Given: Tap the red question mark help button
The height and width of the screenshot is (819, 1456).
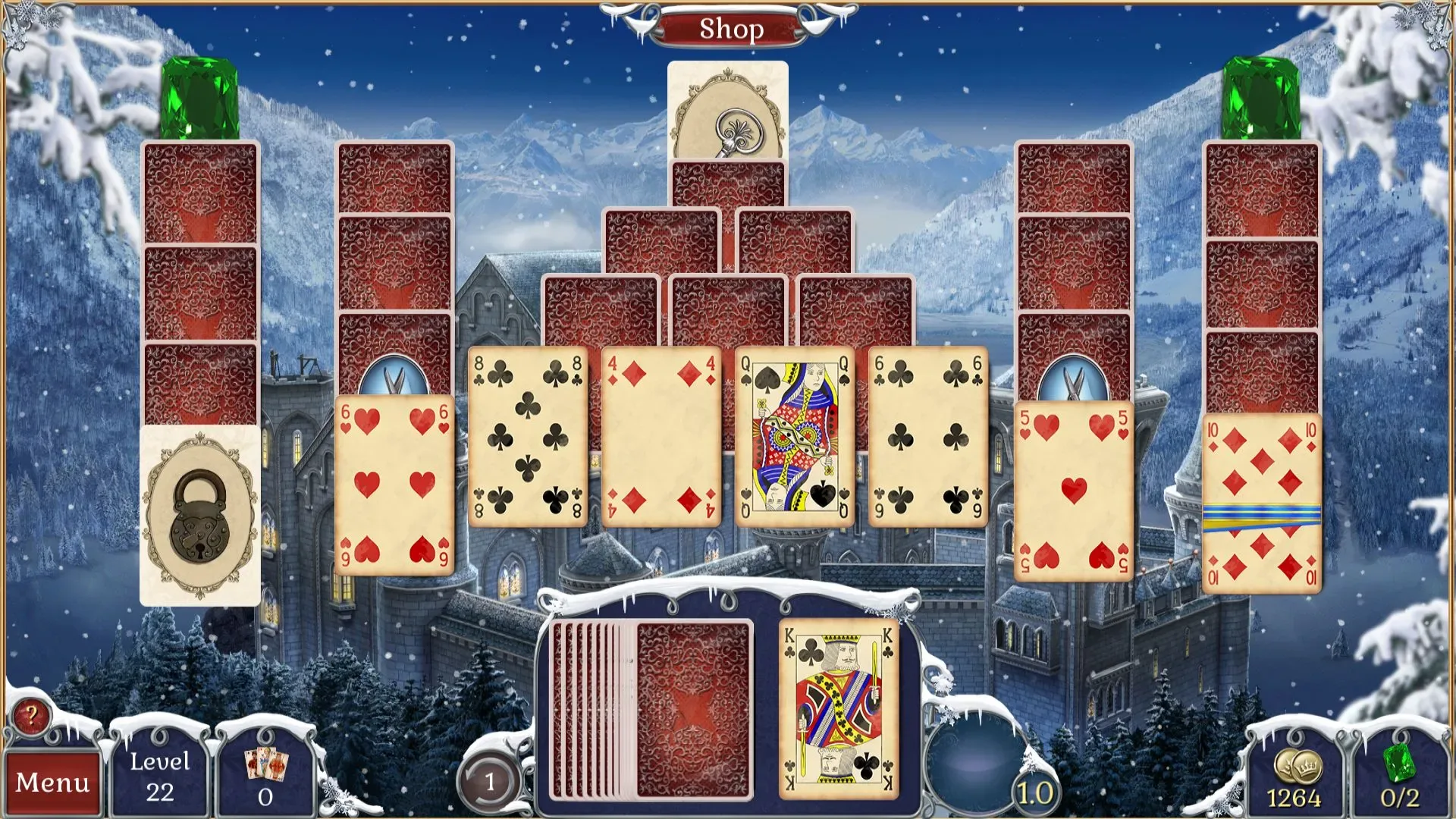Looking at the screenshot, I should pyautogui.click(x=31, y=714).
